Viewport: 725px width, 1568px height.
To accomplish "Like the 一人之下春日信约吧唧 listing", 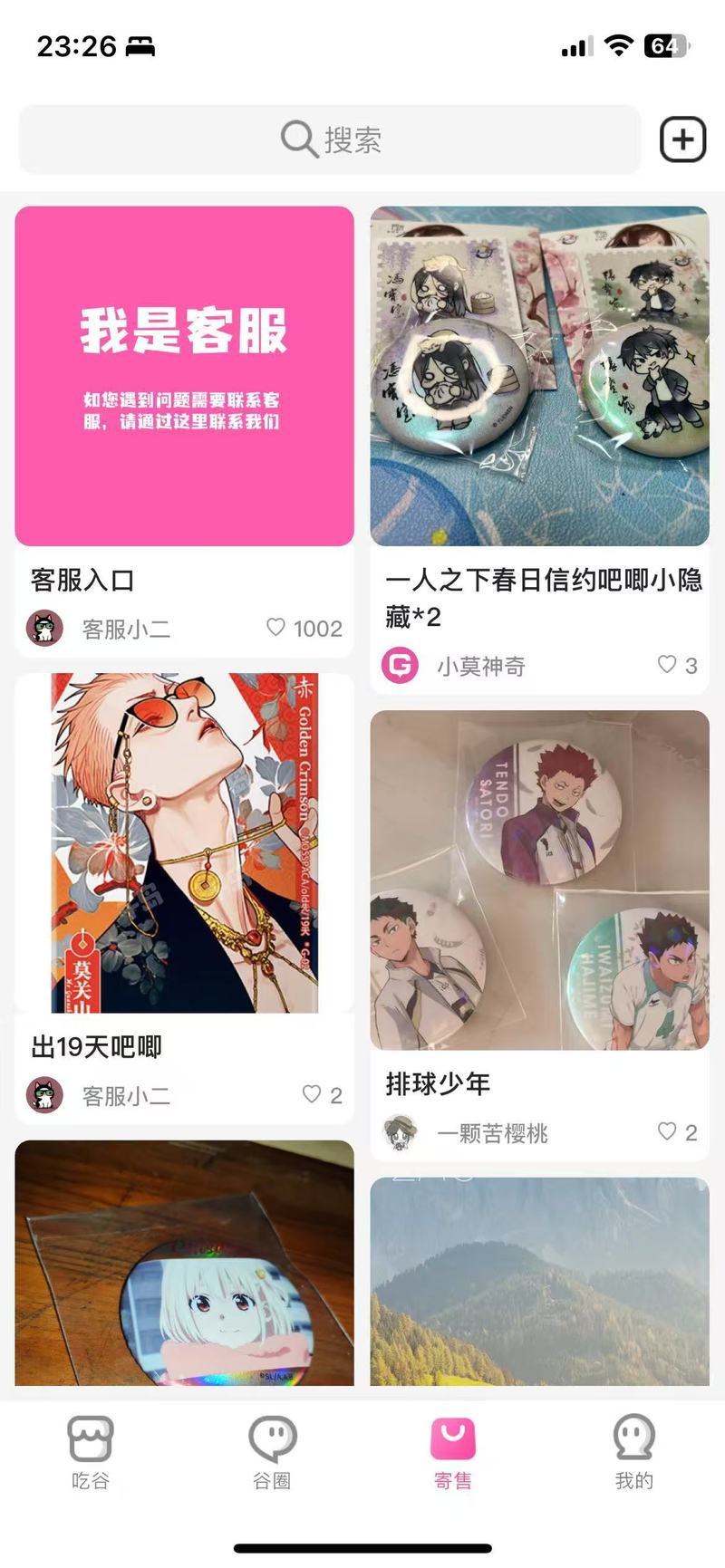I will pyautogui.click(x=667, y=664).
